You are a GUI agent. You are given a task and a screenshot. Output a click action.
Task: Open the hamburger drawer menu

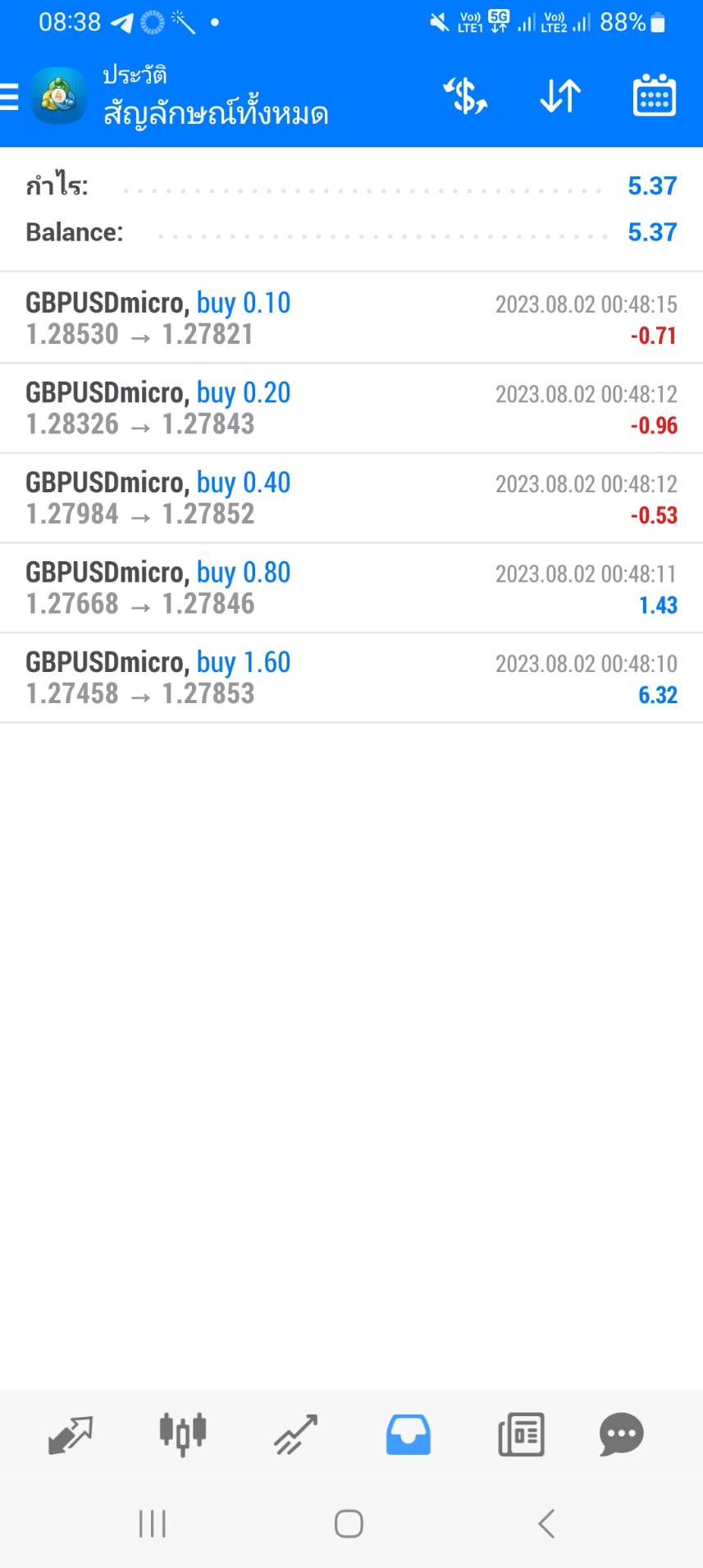tap(9, 97)
